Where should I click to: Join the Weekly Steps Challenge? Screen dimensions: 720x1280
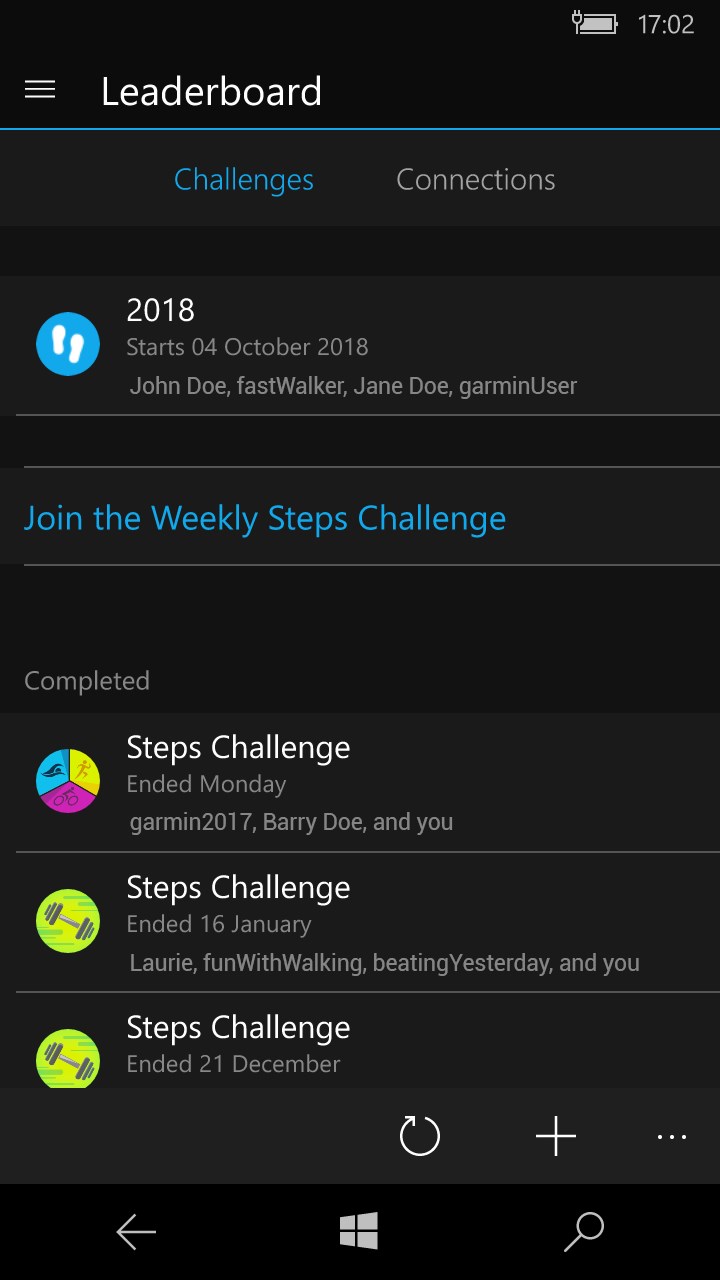[x=265, y=518]
